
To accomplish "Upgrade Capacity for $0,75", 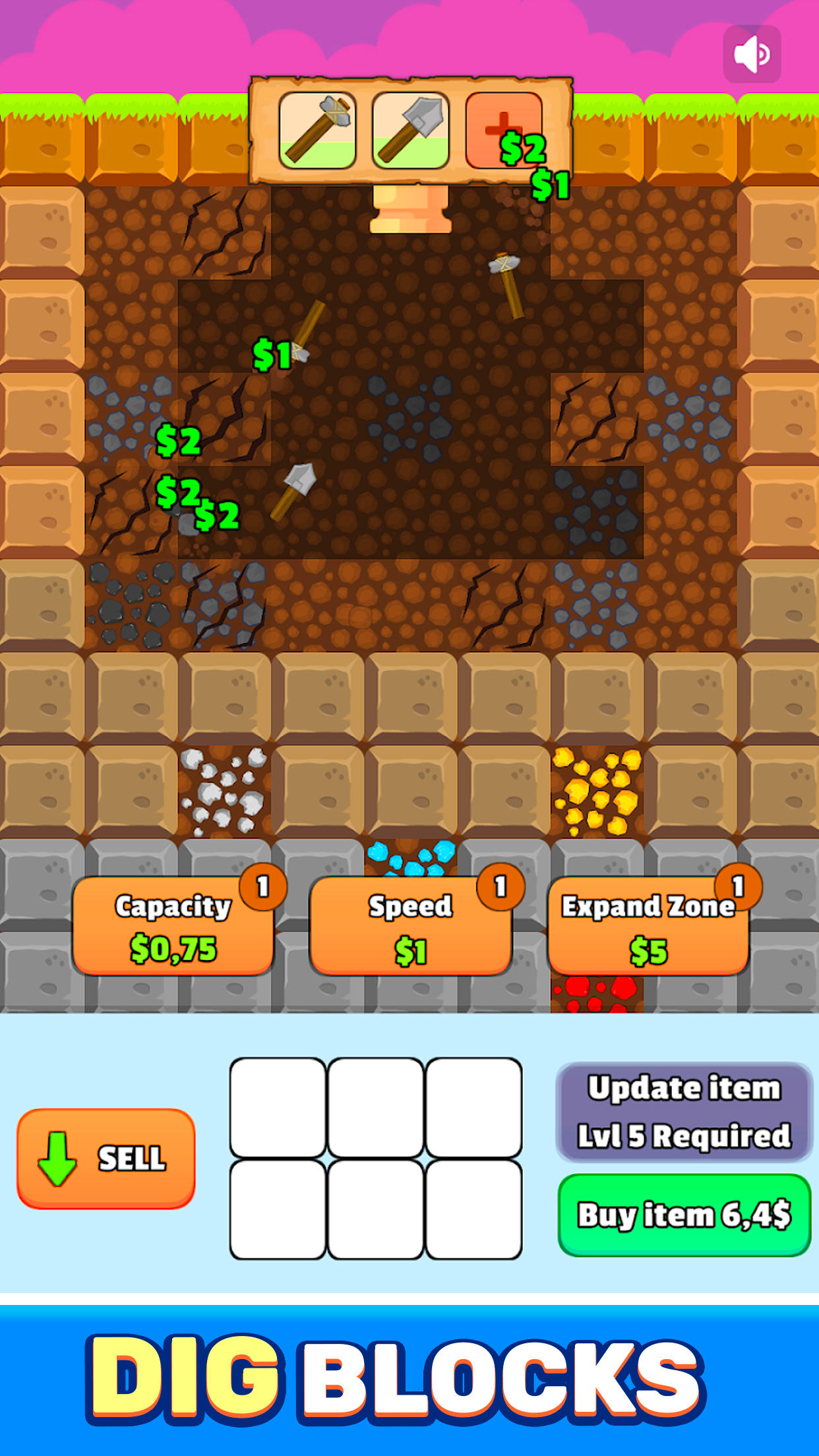I will click(x=173, y=926).
